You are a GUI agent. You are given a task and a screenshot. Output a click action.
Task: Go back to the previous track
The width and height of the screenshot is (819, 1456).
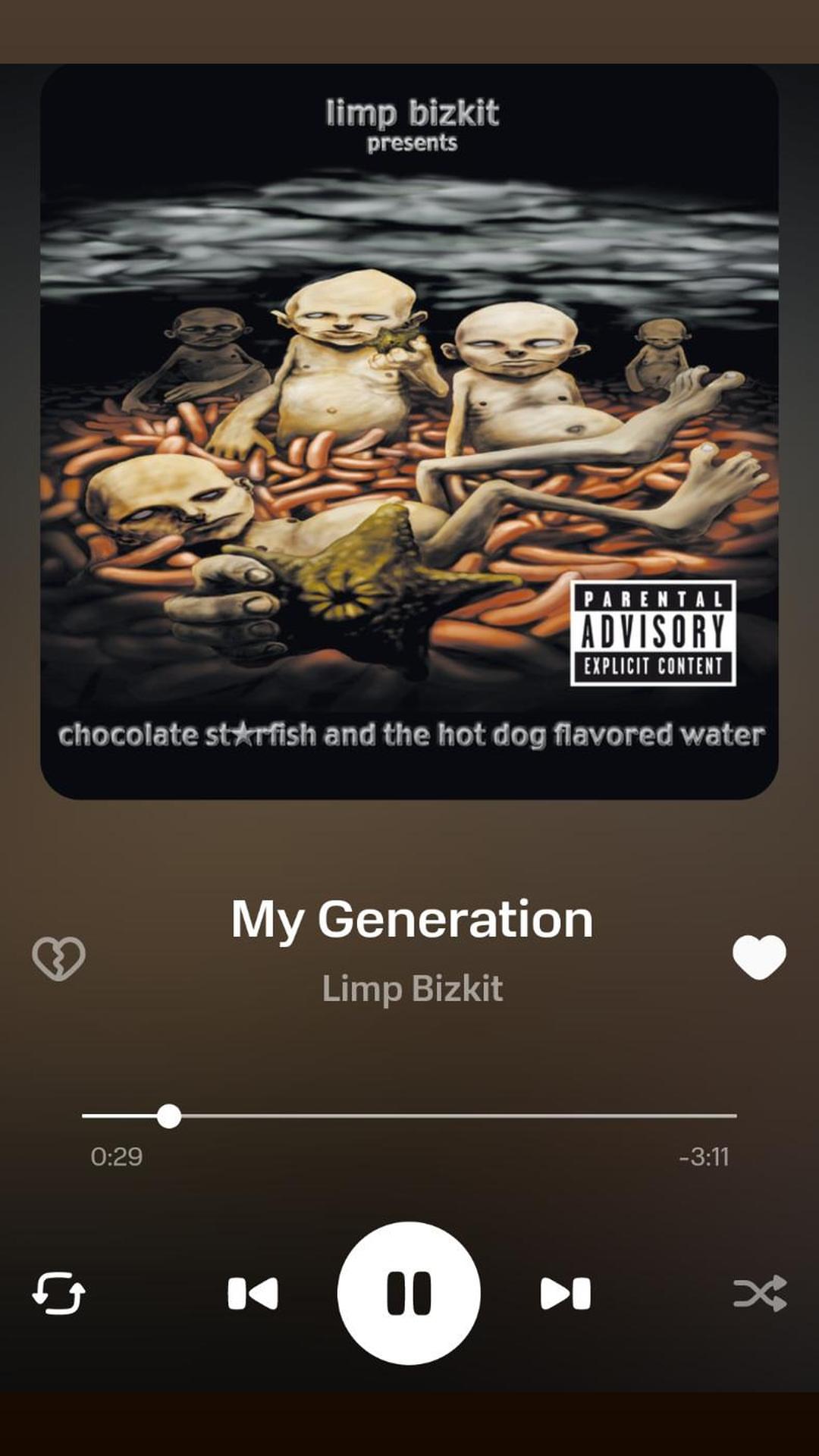[253, 1294]
